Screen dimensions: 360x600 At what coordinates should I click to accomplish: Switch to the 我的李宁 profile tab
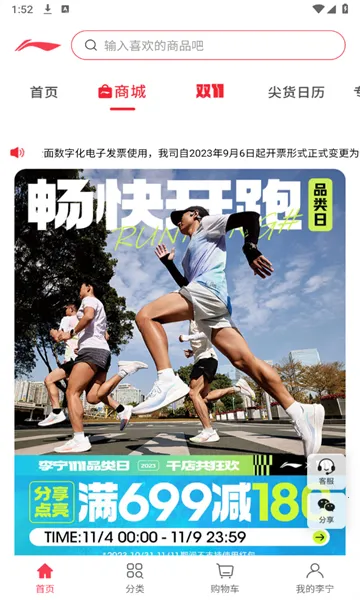click(315, 577)
